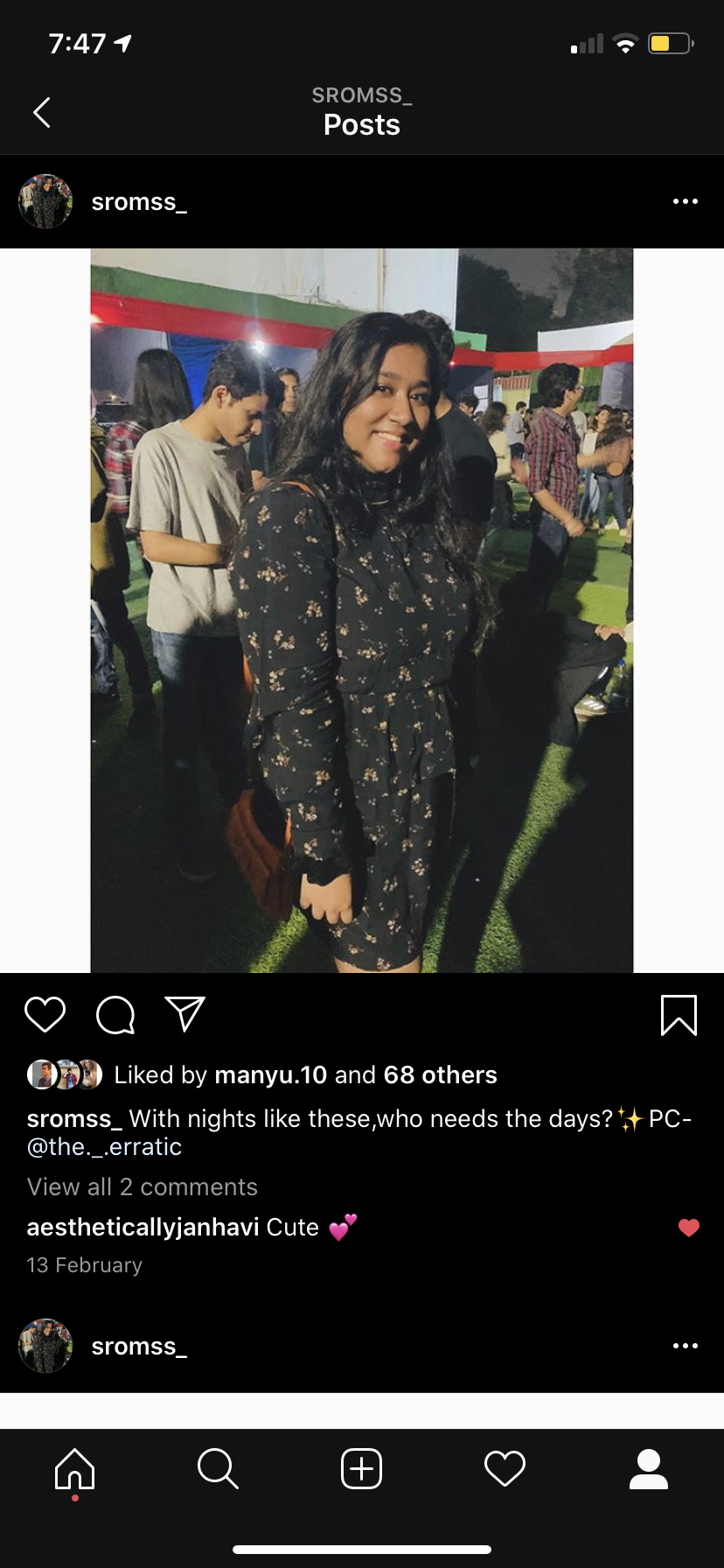Create a new post with plus button
The height and width of the screenshot is (1568, 724).
[x=362, y=1468]
